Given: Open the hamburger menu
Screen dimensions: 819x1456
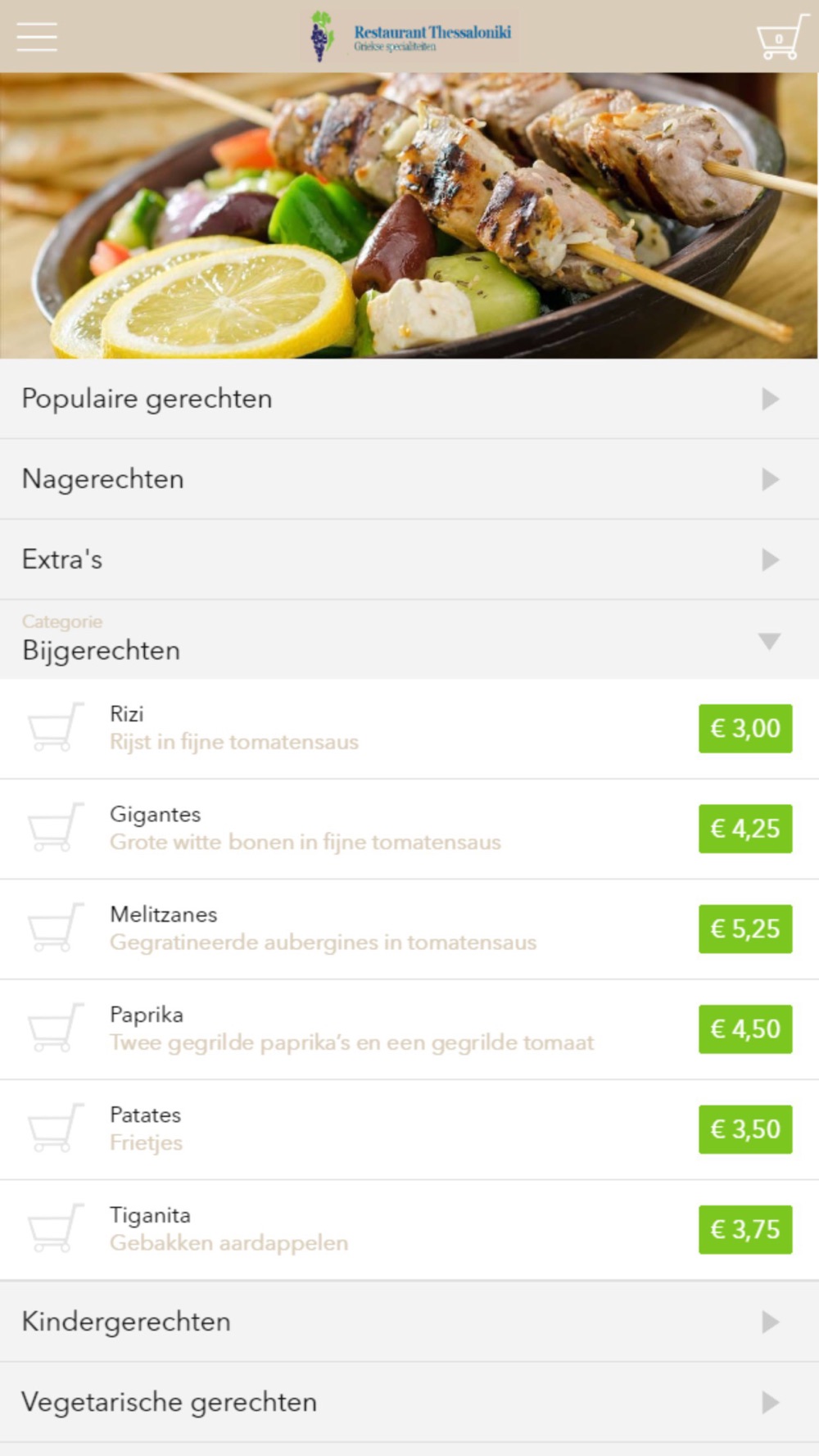Looking at the screenshot, I should click(x=37, y=37).
